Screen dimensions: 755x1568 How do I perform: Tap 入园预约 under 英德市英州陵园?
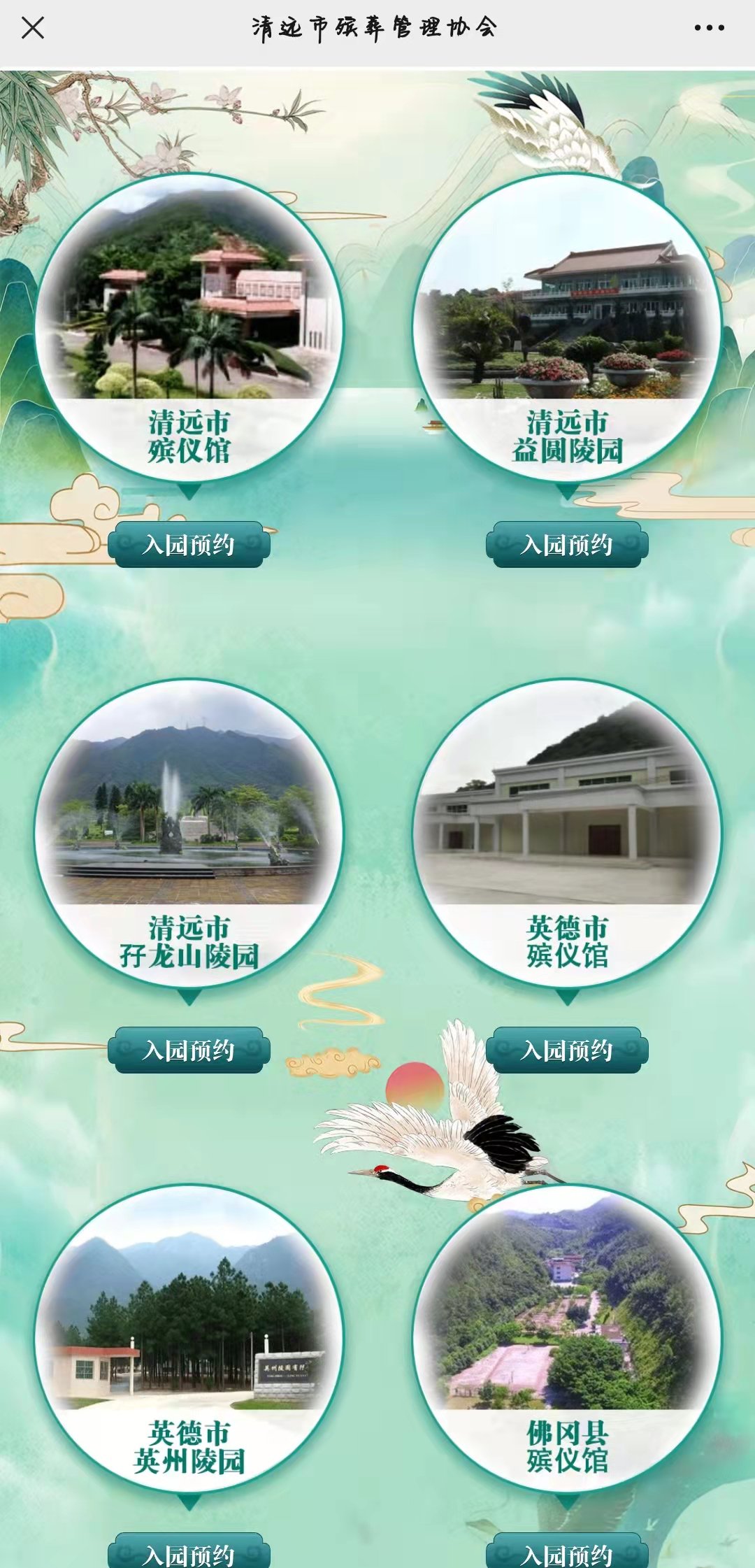click(x=189, y=1554)
